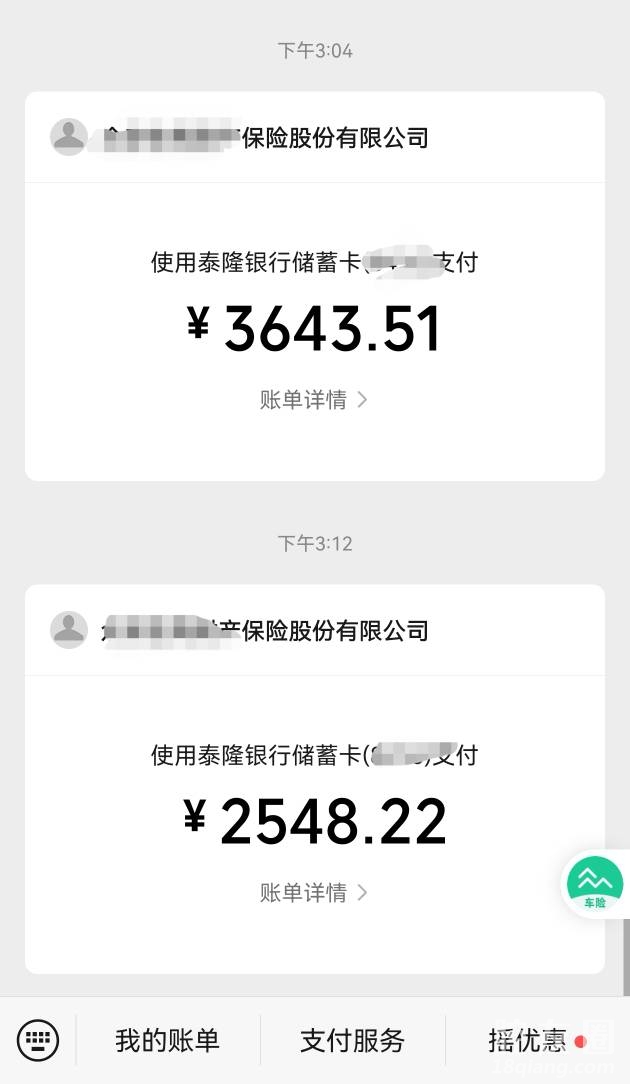This screenshot has height=1084, width=630.
Task: Open 账单详情 for the ¥3643.51 payment
Action: 313,400
